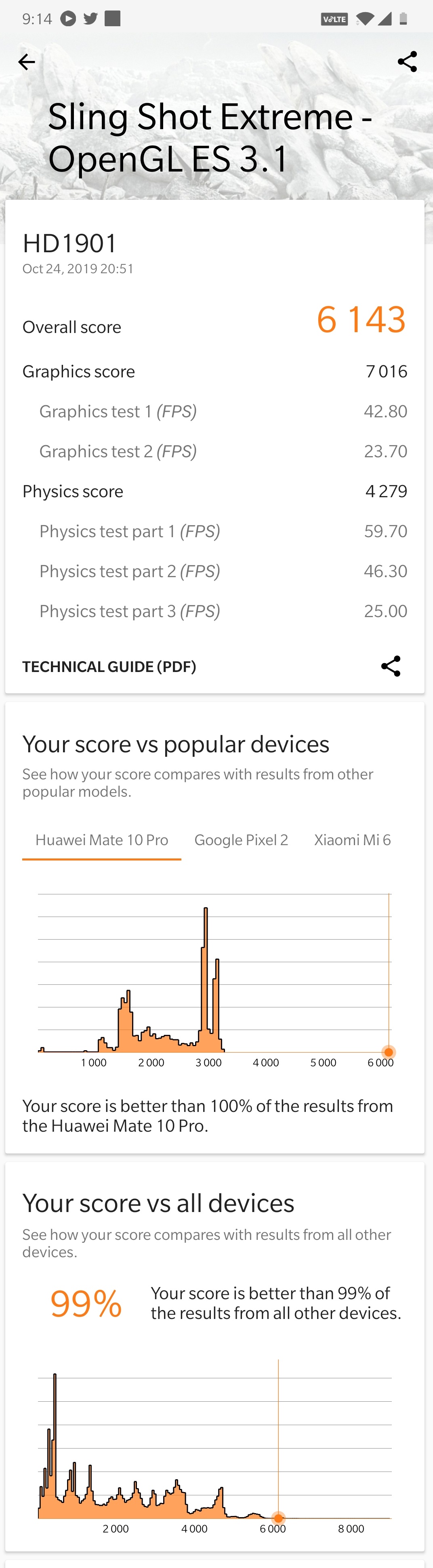Select the Huawei Mate 10 Pro tab

pos(102,841)
